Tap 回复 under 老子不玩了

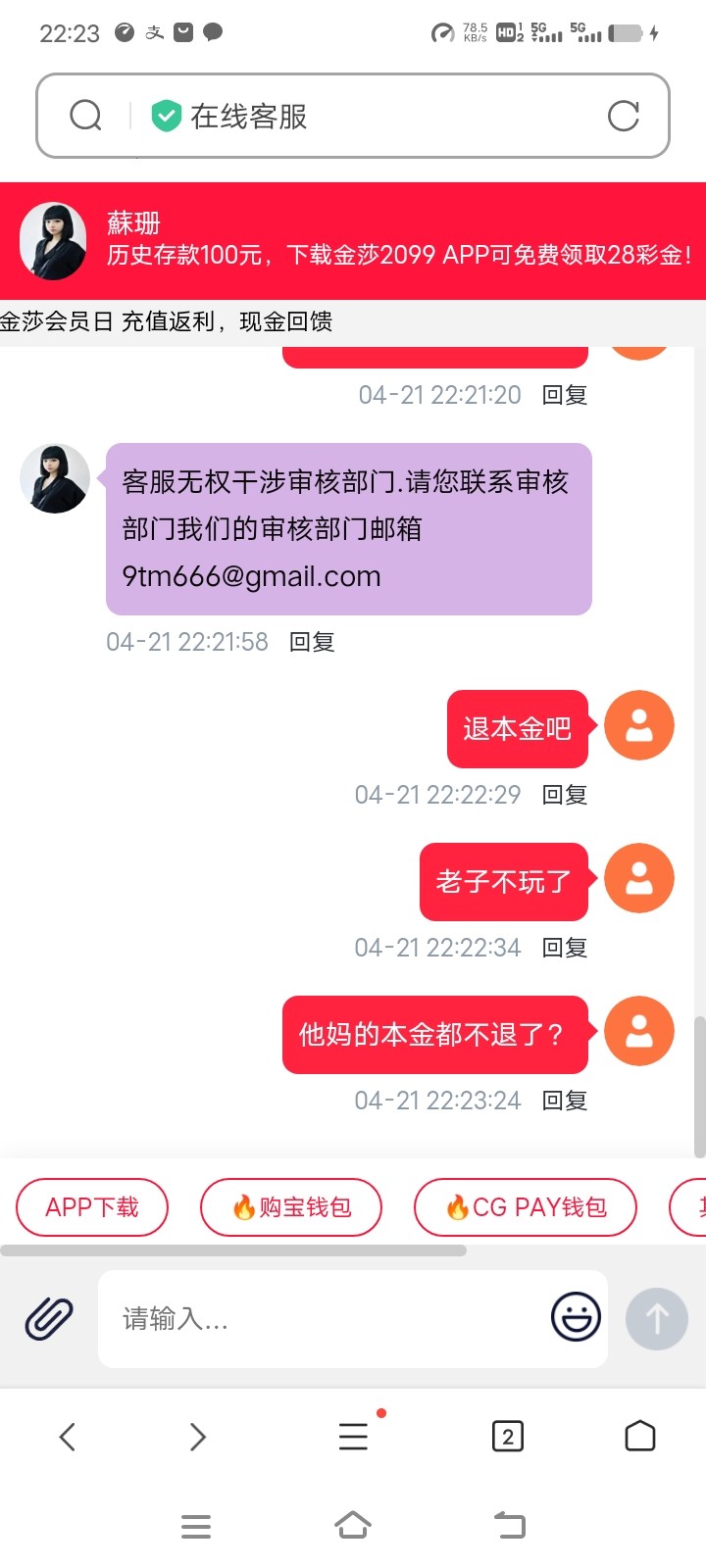(565, 948)
